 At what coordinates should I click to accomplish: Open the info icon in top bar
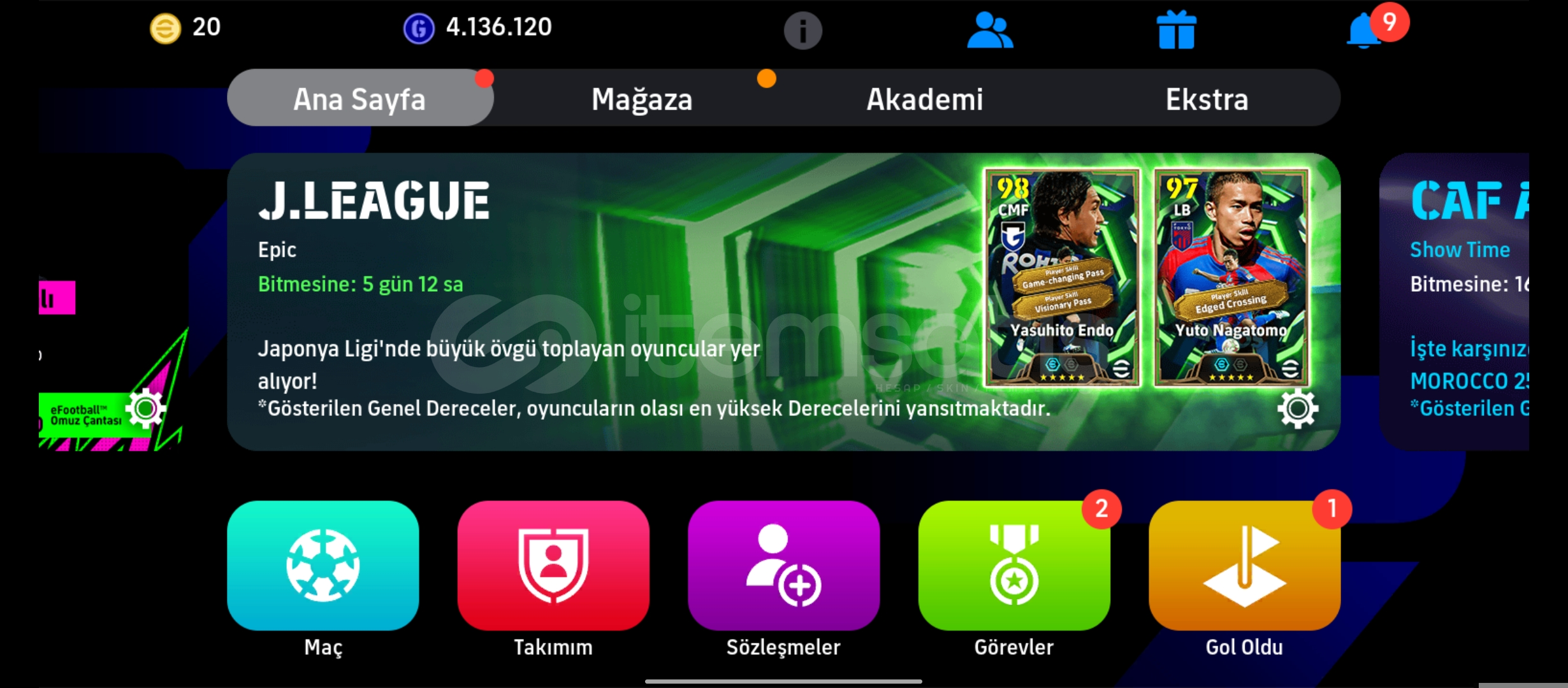coord(802,31)
